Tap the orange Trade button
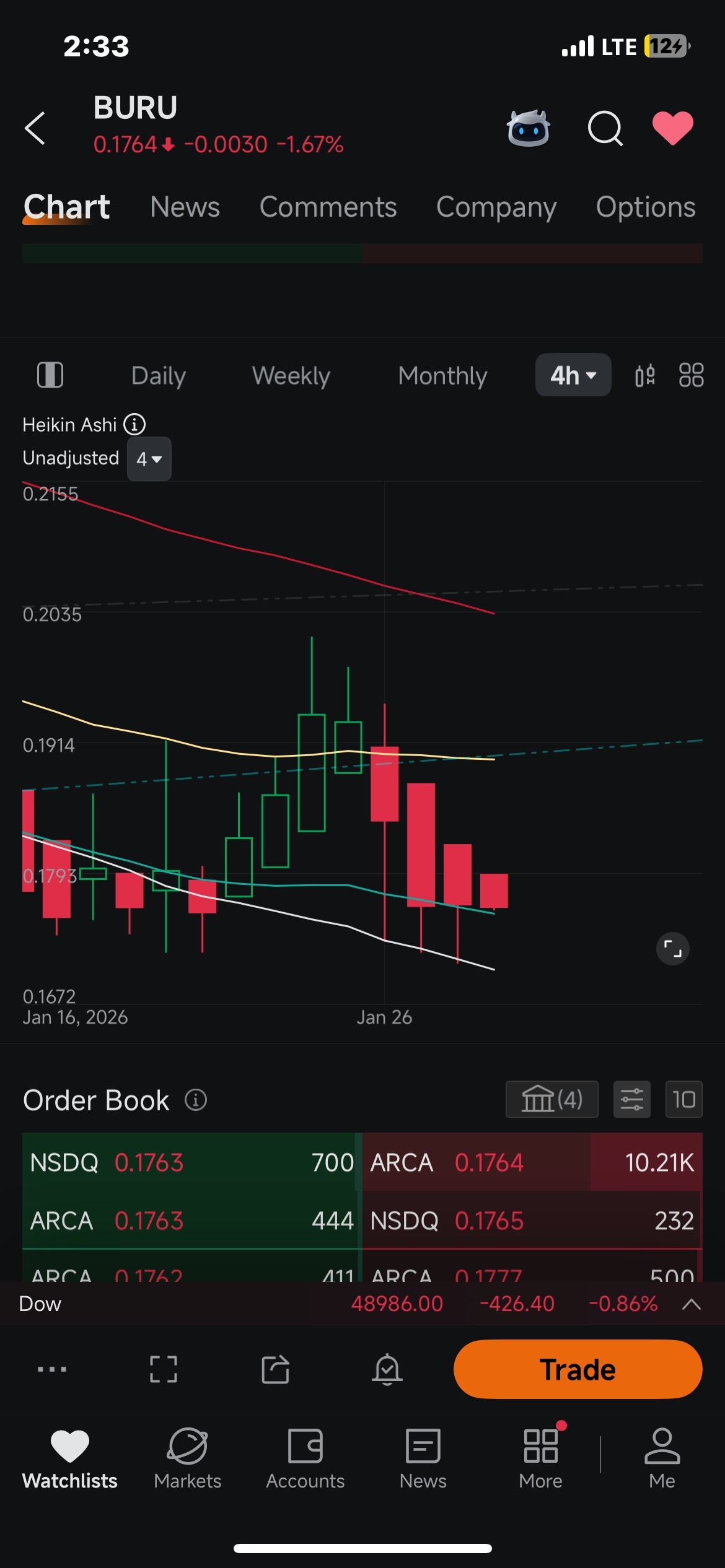 coord(578,1369)
